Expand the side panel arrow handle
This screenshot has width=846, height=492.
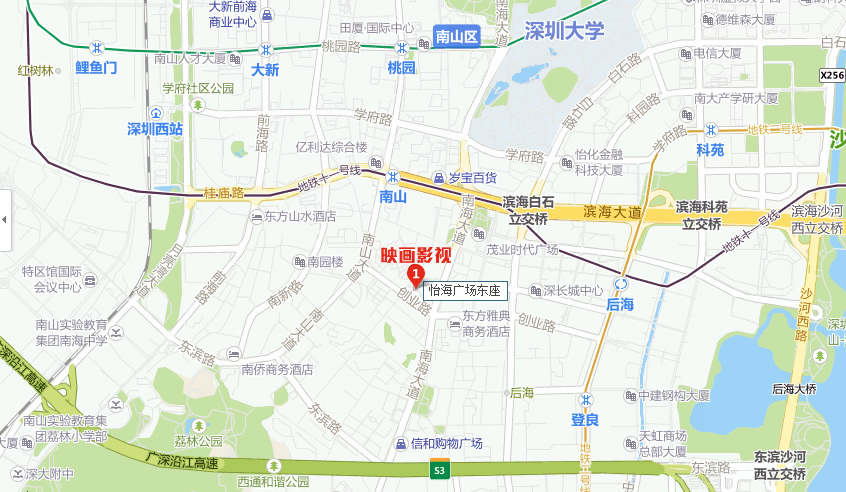pos(4,219)
